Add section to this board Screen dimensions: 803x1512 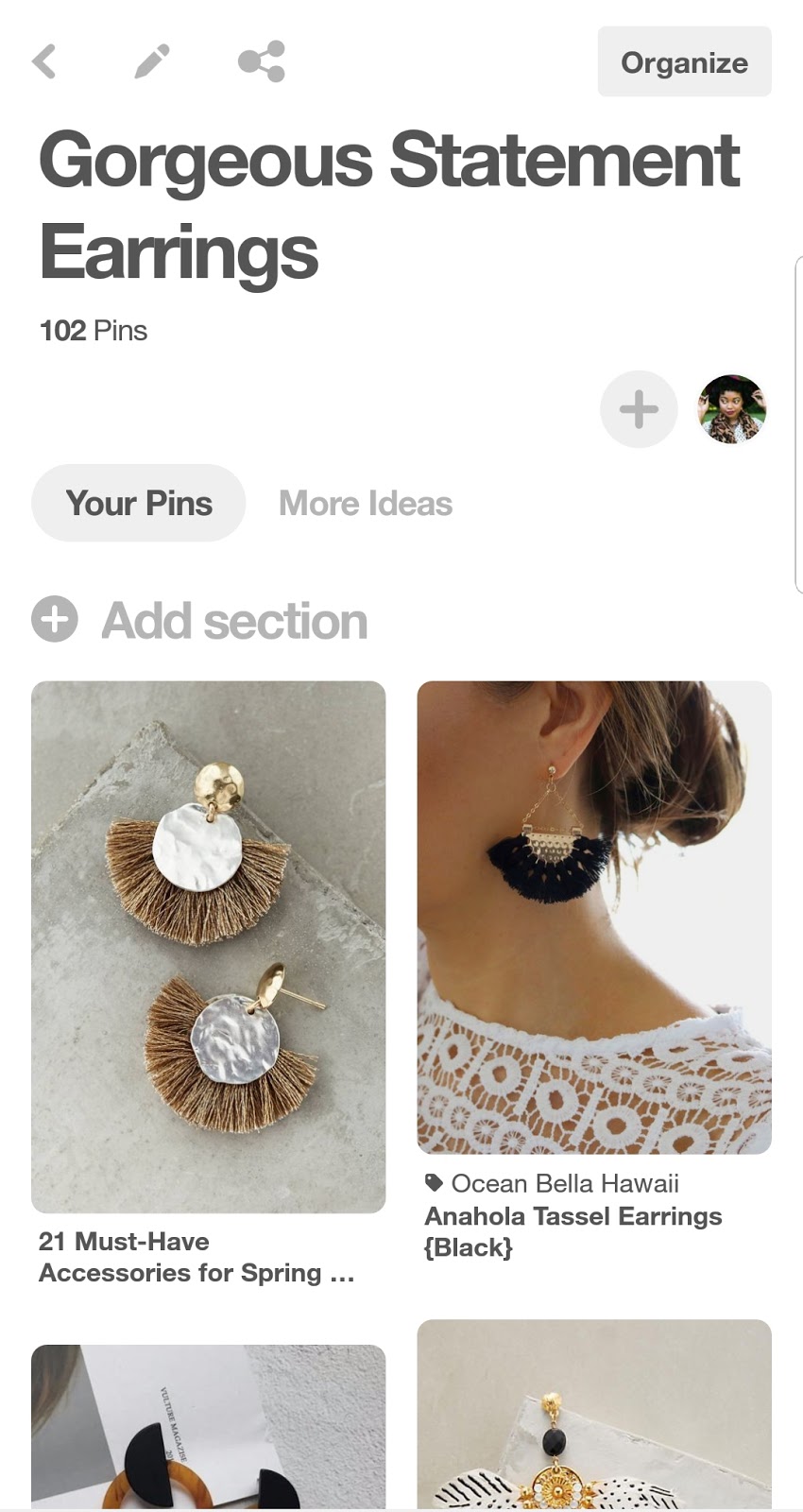coord(200,620)
